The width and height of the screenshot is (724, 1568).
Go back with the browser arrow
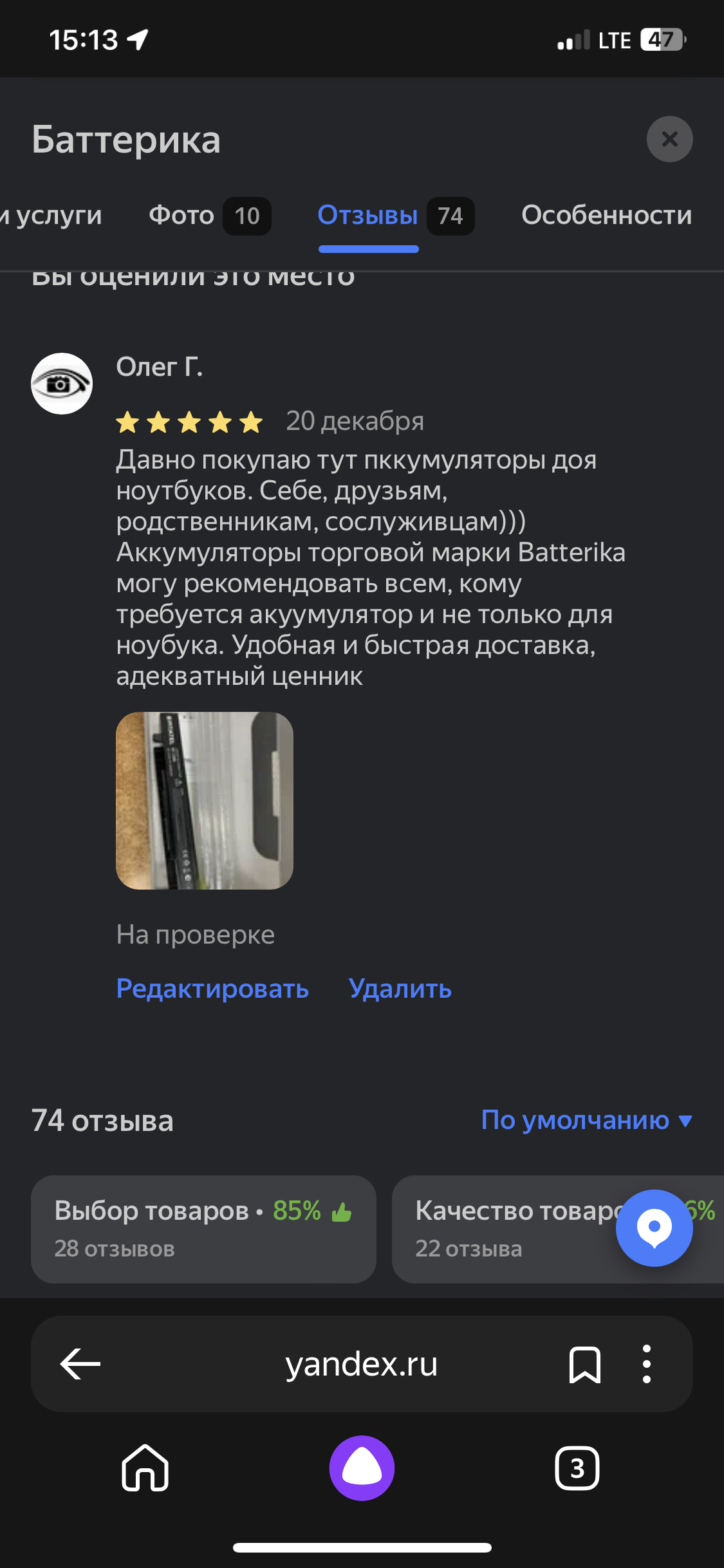pos(80,1363)
